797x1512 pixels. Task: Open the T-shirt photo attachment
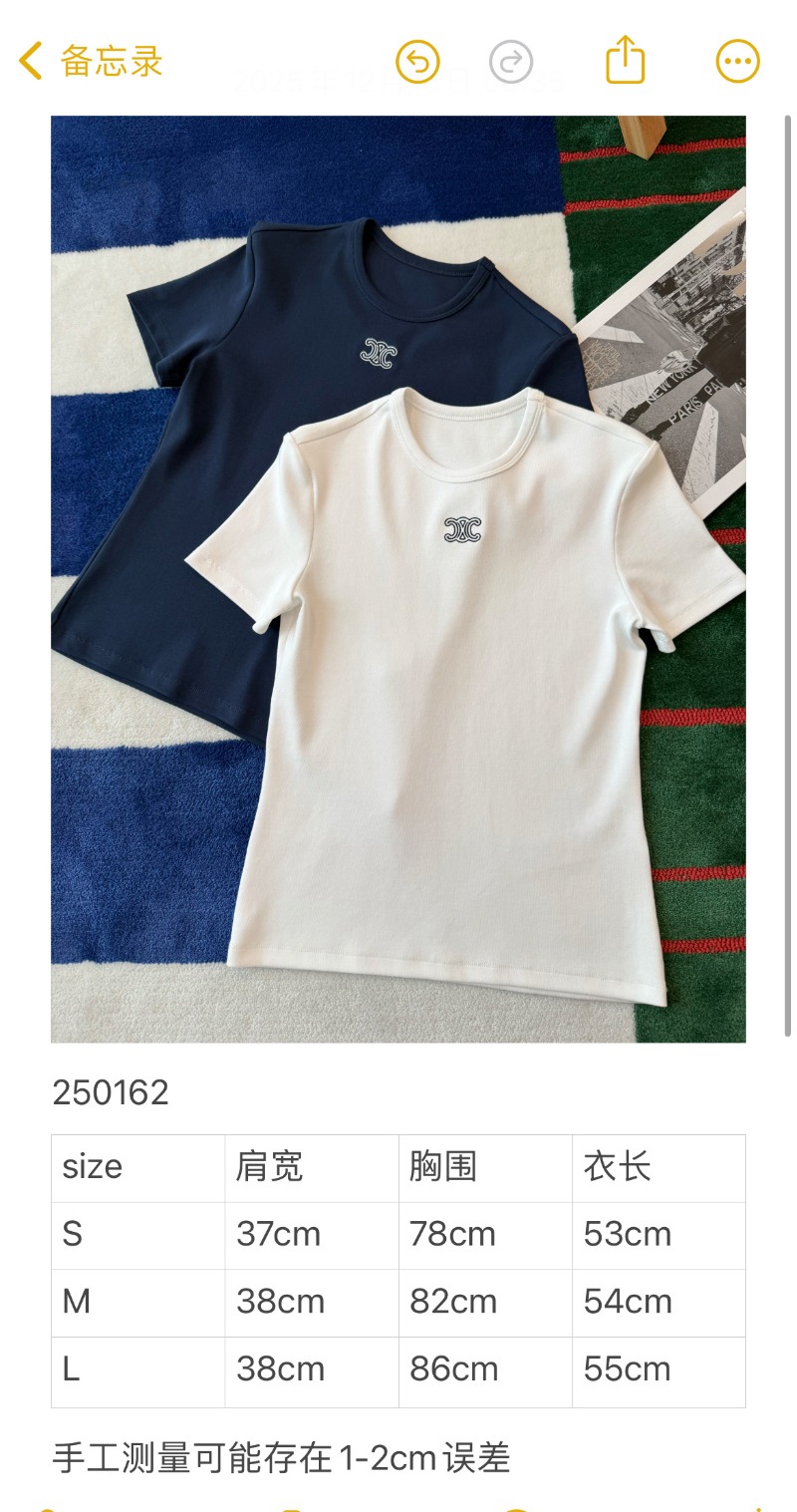coord(398,578)
